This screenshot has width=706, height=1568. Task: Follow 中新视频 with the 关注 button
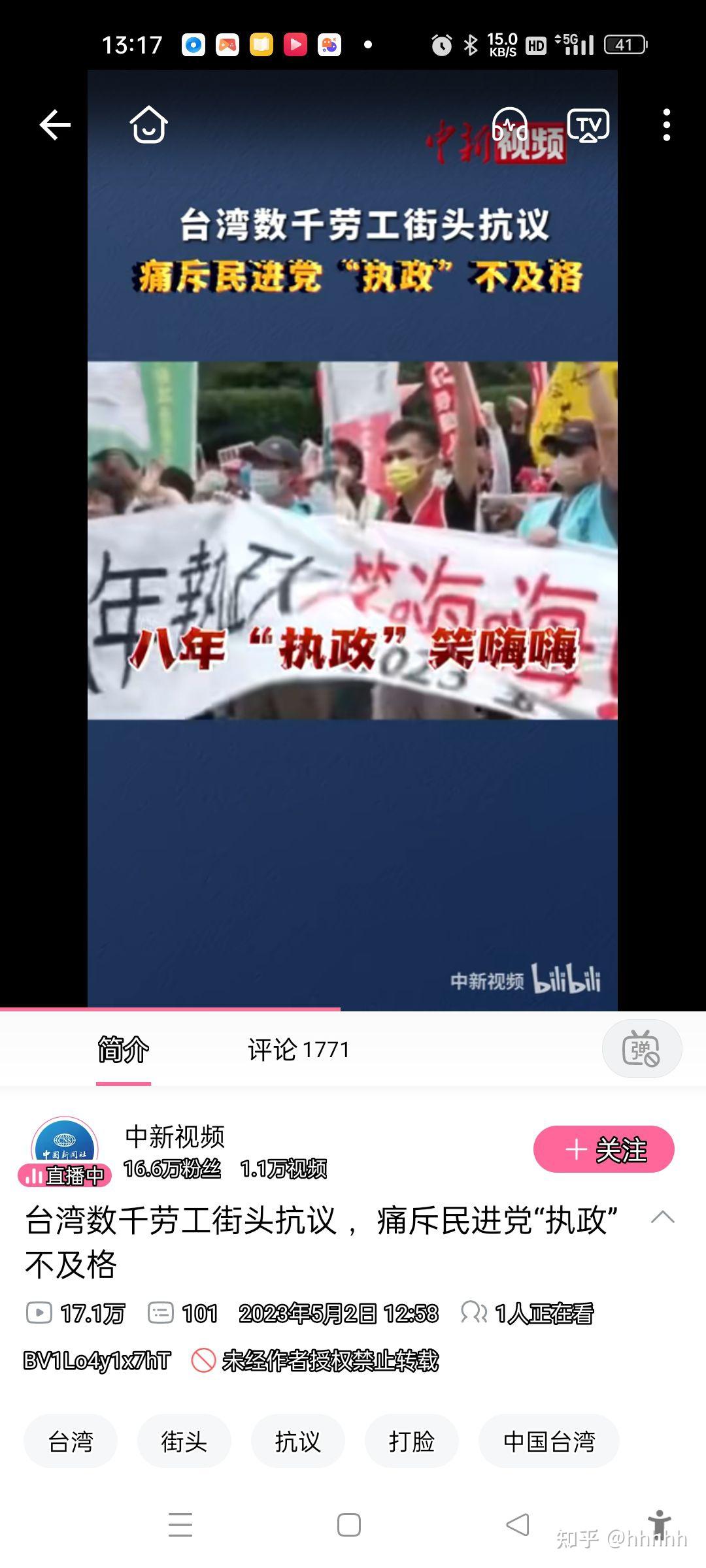(x=603, y=1149)
